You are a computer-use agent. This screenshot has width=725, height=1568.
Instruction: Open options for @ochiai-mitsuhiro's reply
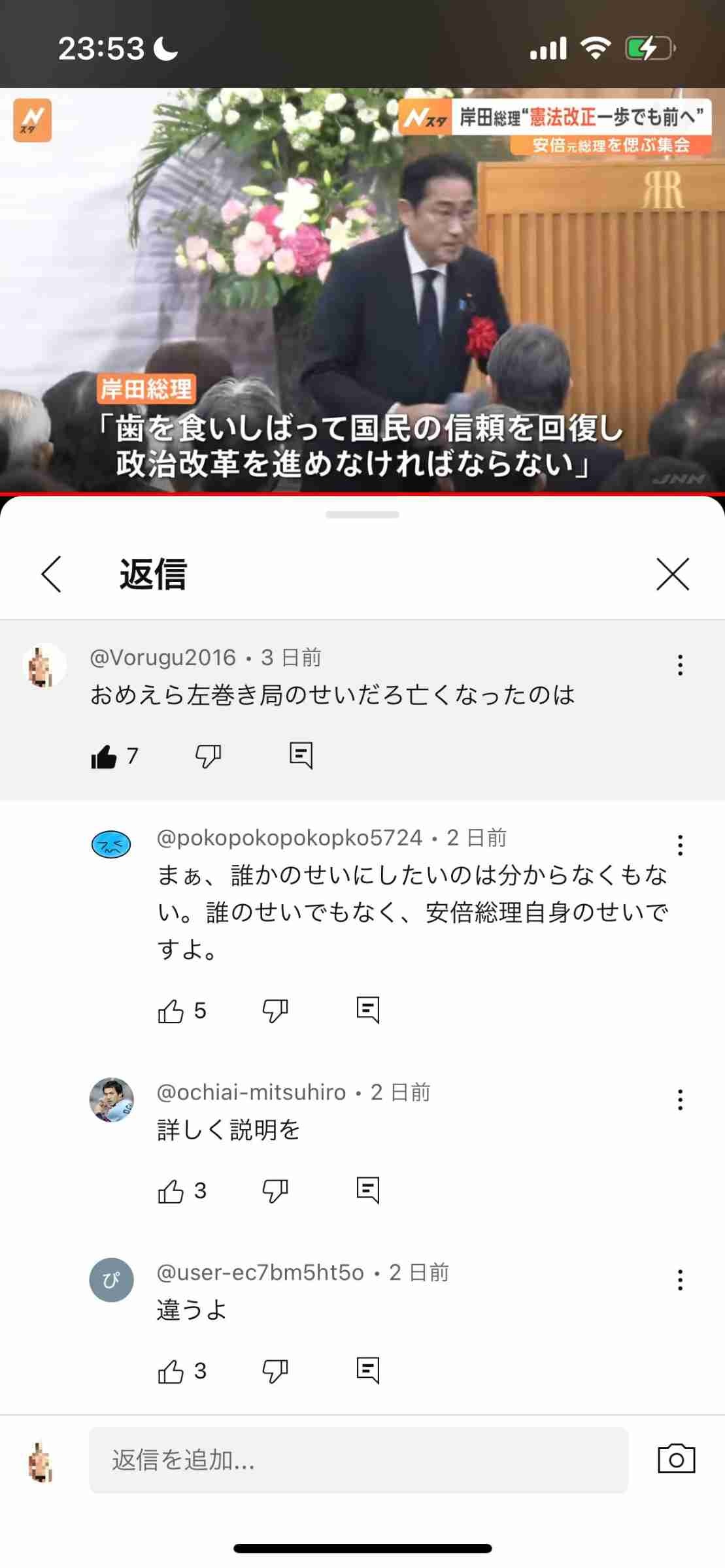point(680,1100)
